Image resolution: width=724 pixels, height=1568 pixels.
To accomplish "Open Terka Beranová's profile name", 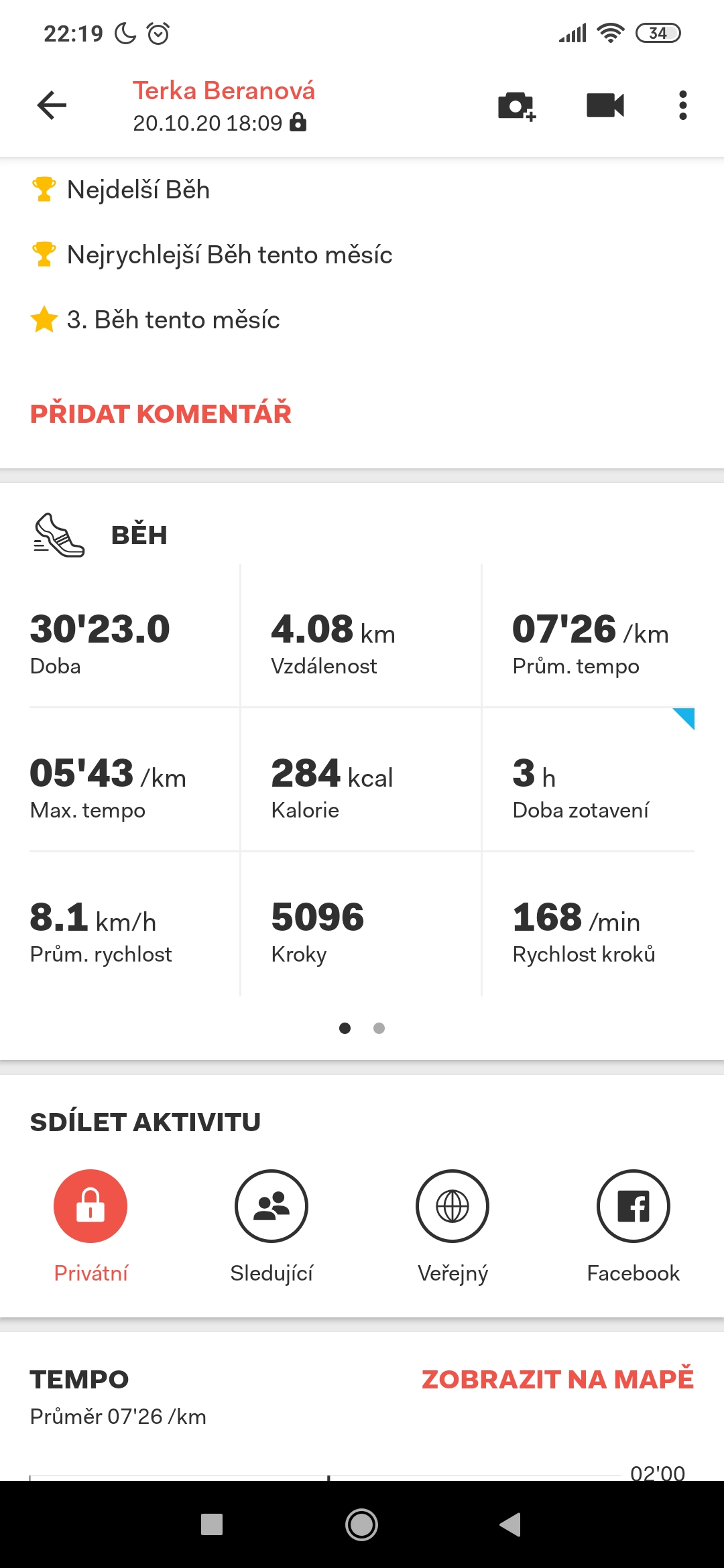I will (223, 90).
